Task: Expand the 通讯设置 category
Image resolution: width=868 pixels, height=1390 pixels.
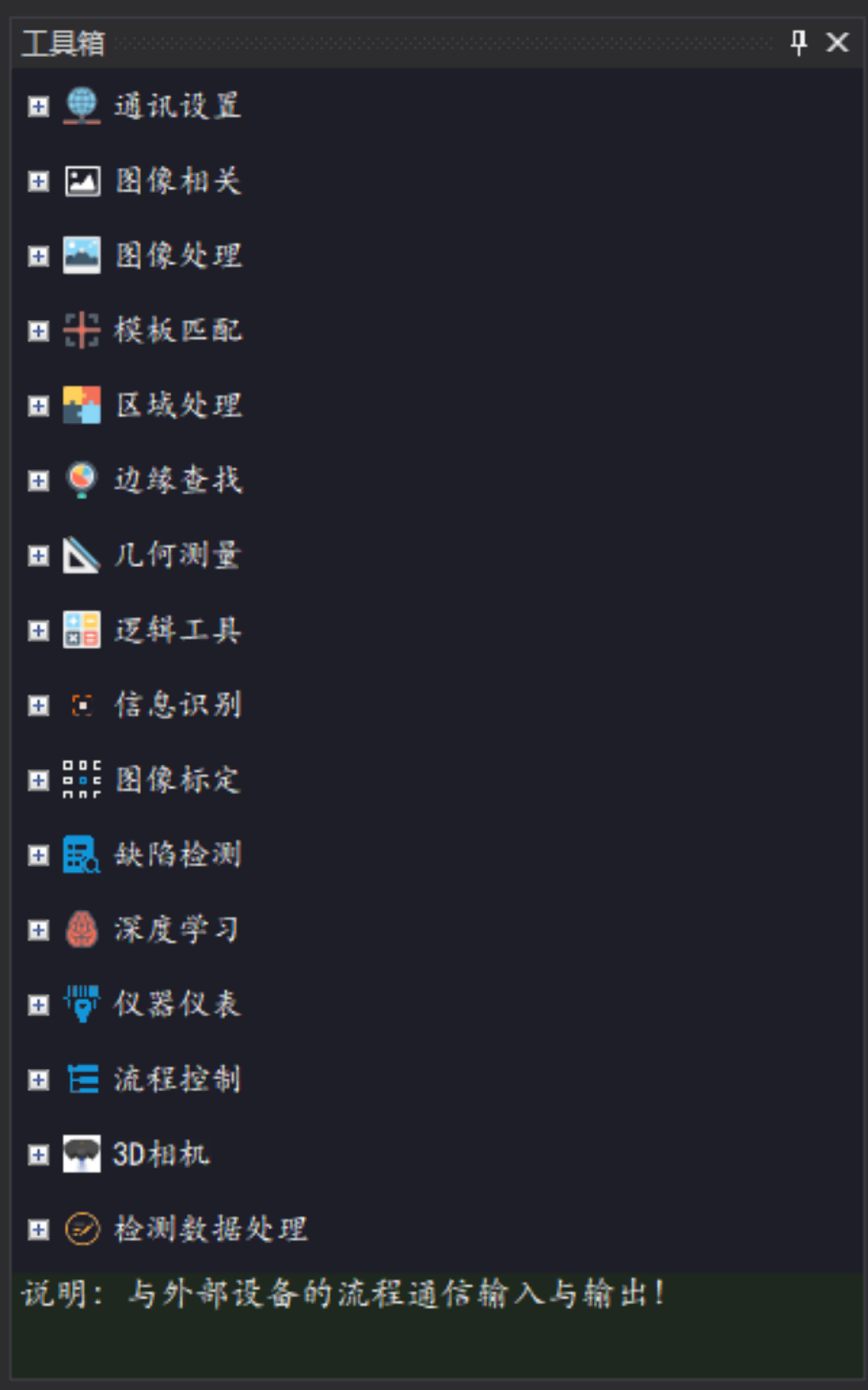Action: 38,106
